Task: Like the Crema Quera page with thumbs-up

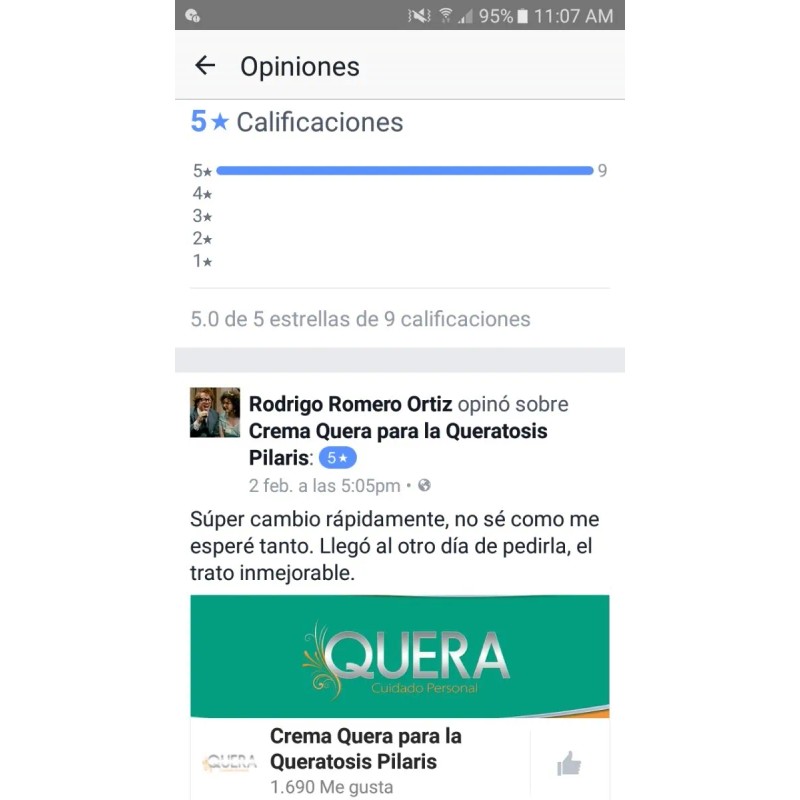Action: click(x=569, y=763)
